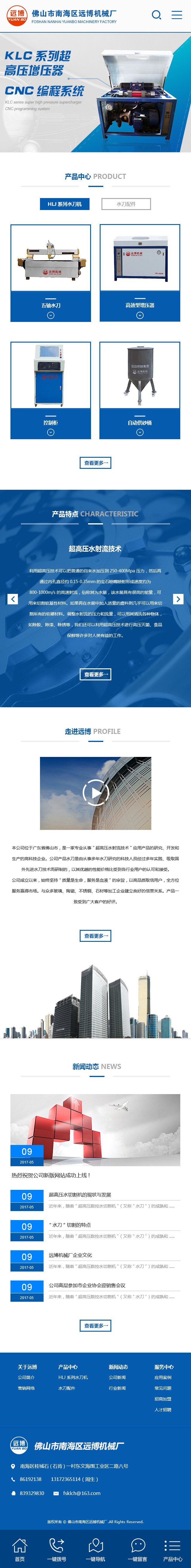Screen dimensions: 191x1568
Task: Tap 一键拨号 to call
Action: tap(57, 1550)
